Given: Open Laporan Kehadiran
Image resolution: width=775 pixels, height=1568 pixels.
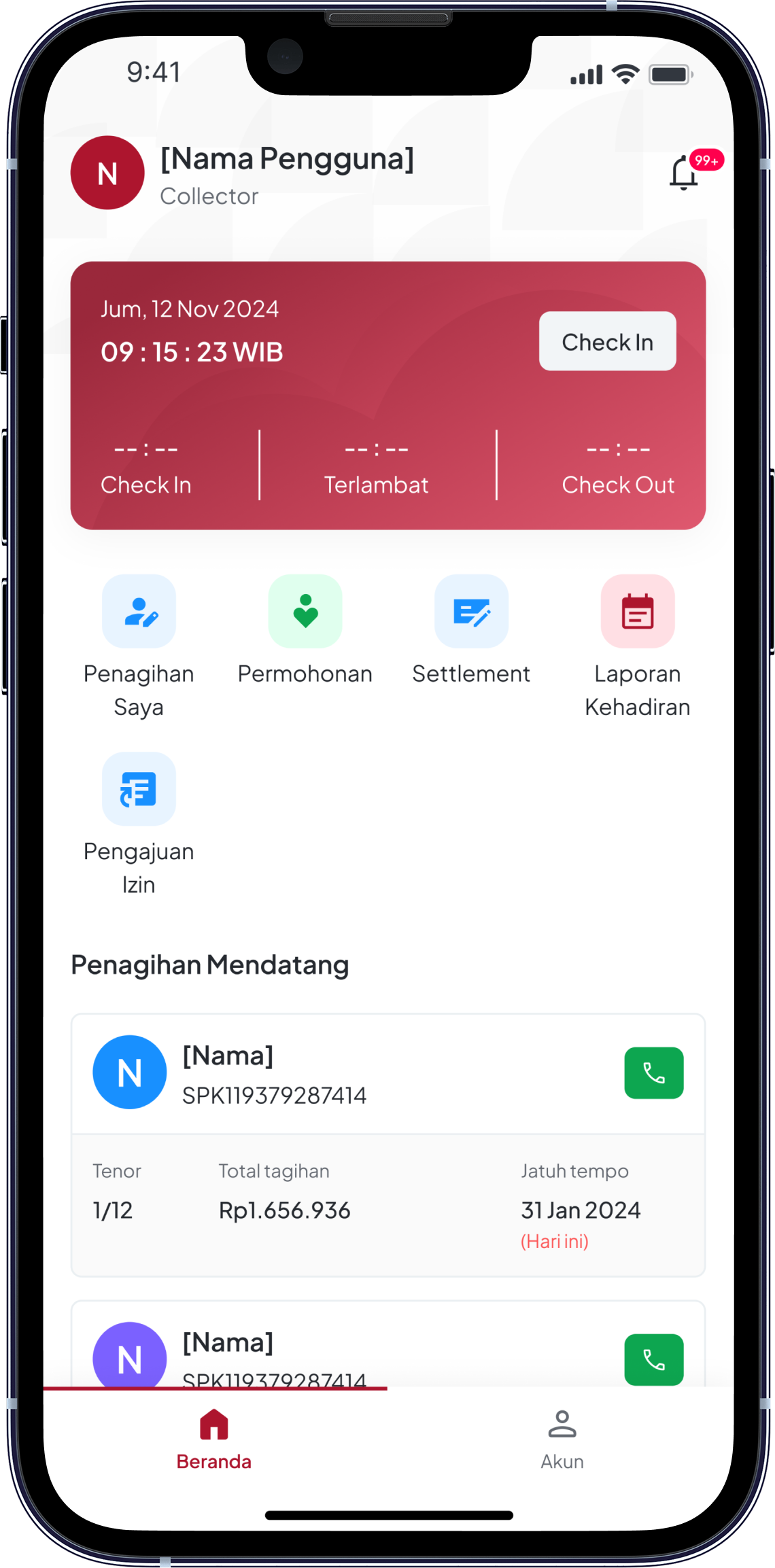Looking at the screenshot, I should [637, 612].
